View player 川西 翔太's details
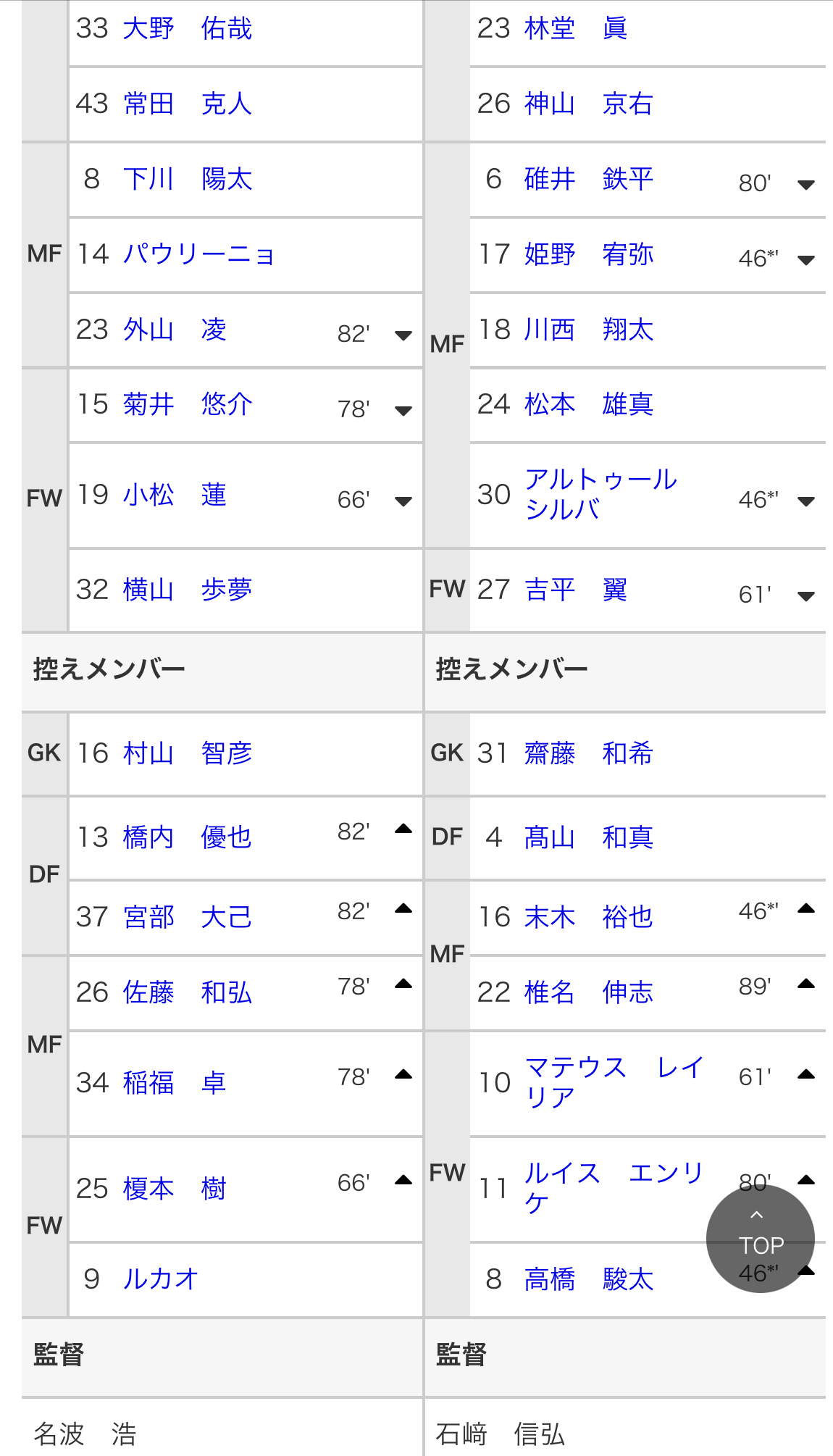This screenshot has width=833, height=1456. tap(589, 330)
